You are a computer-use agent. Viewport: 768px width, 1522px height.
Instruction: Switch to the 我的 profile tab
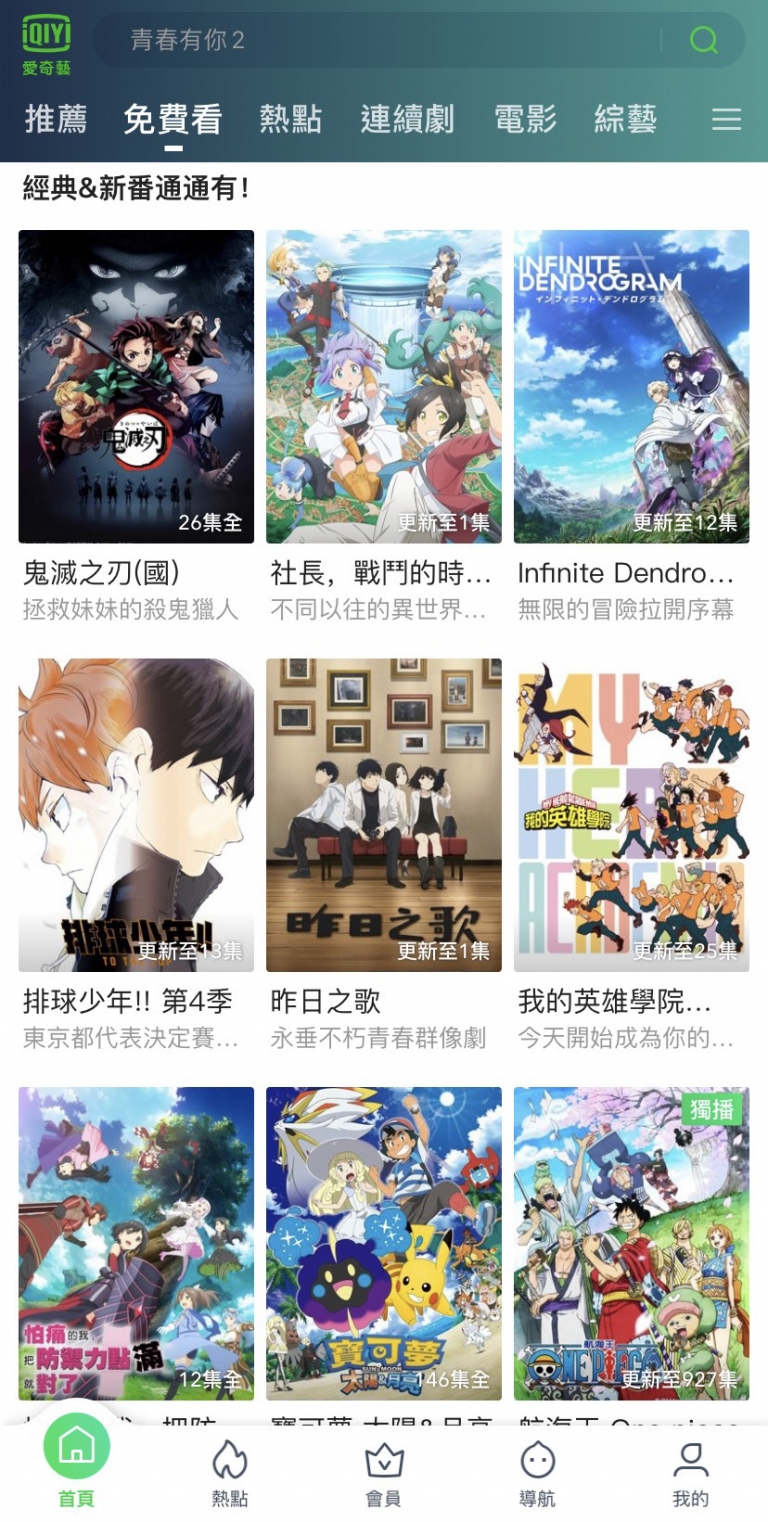690,1473
